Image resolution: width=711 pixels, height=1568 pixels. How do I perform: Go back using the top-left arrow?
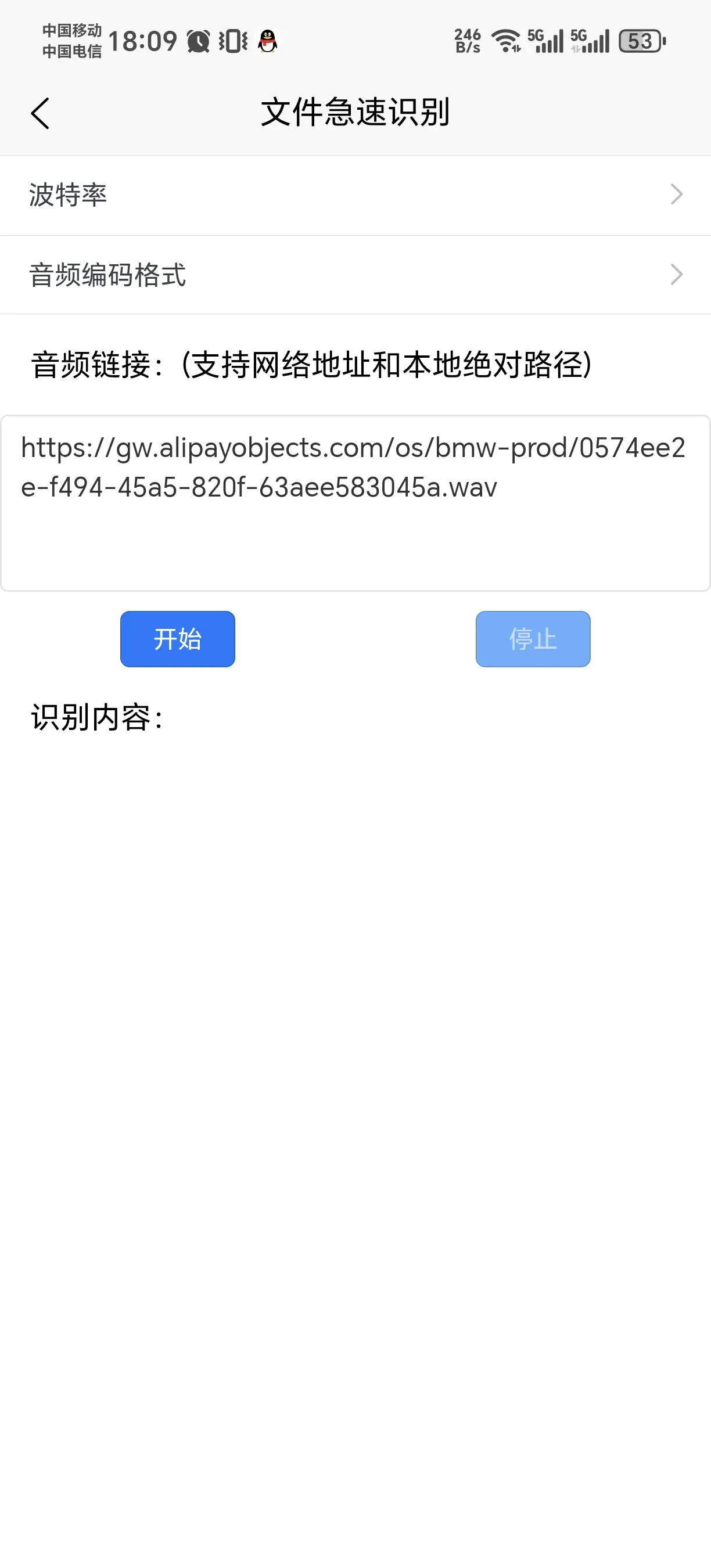40,113
